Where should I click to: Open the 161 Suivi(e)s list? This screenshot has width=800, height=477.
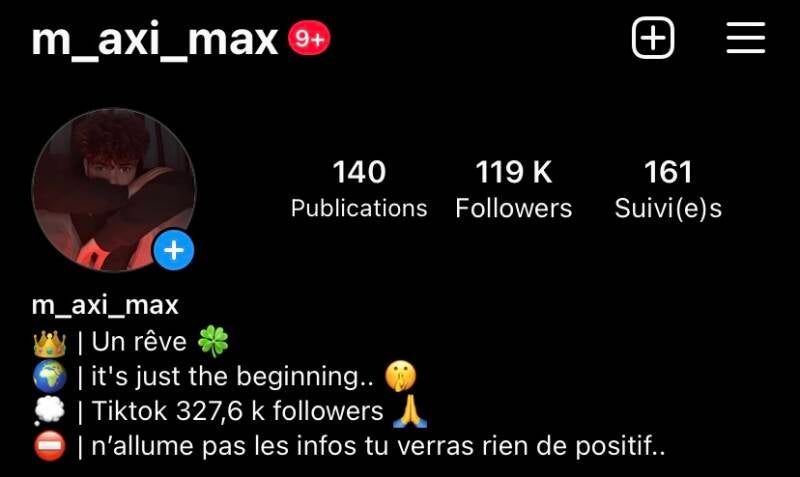(x=668, y=189)
